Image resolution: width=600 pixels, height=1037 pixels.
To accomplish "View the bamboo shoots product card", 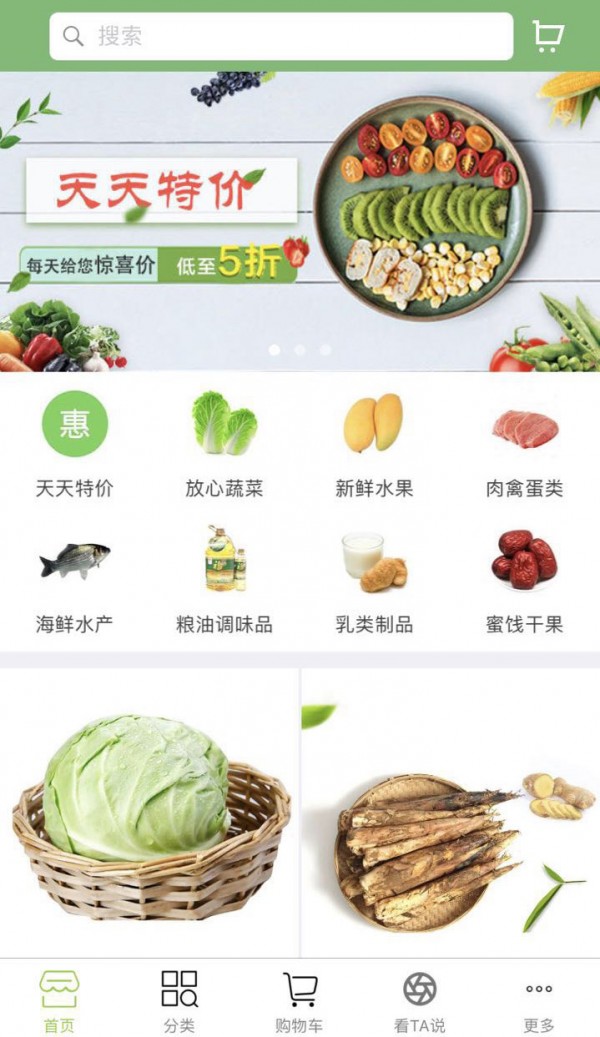I will click(451, 812).
